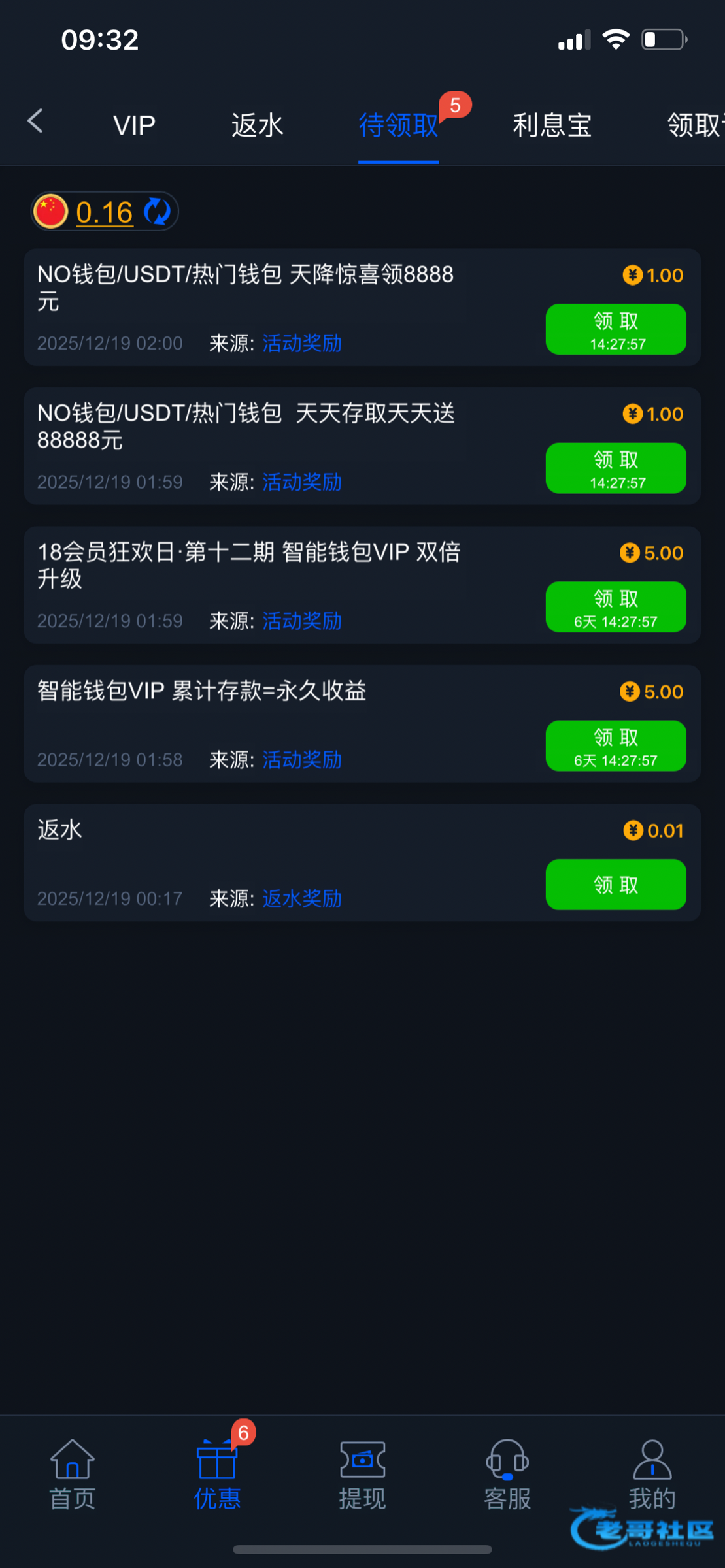Select the 待领取 tab
The image size is (725, 1568).
point(397,125)
